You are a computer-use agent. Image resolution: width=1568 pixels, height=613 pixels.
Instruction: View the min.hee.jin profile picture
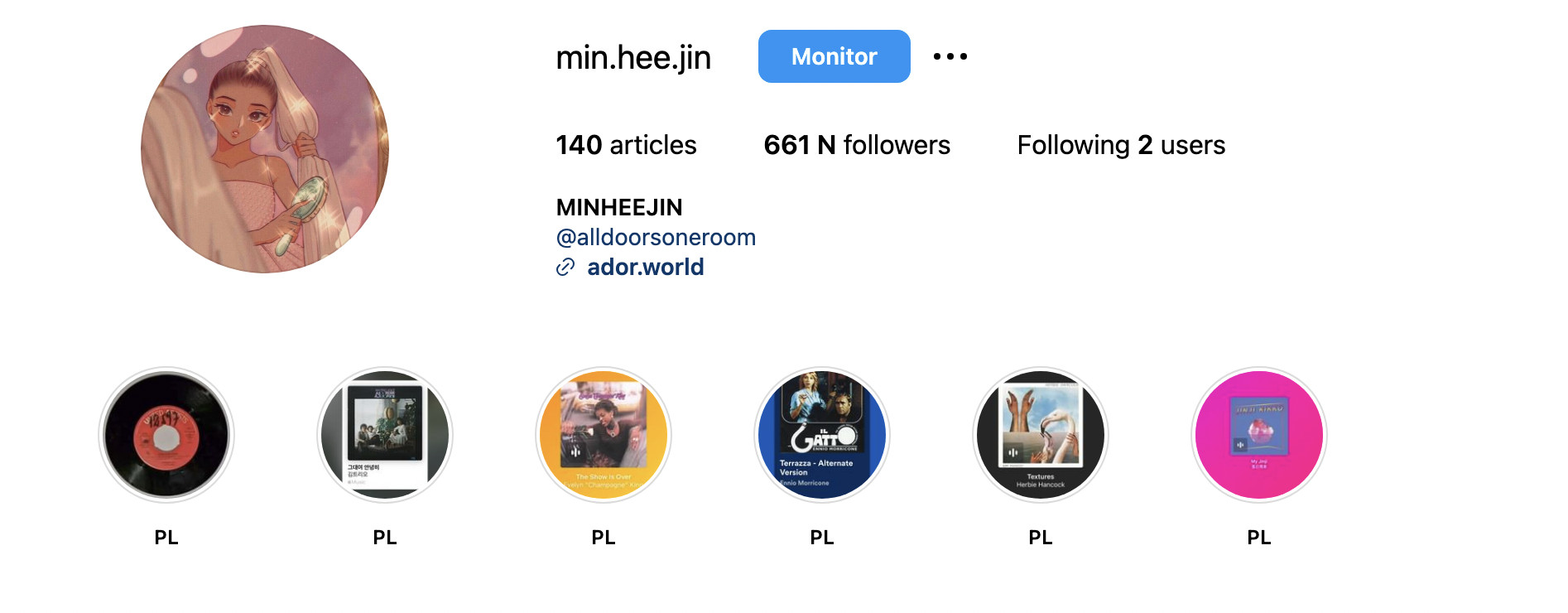tap(265, 149)
